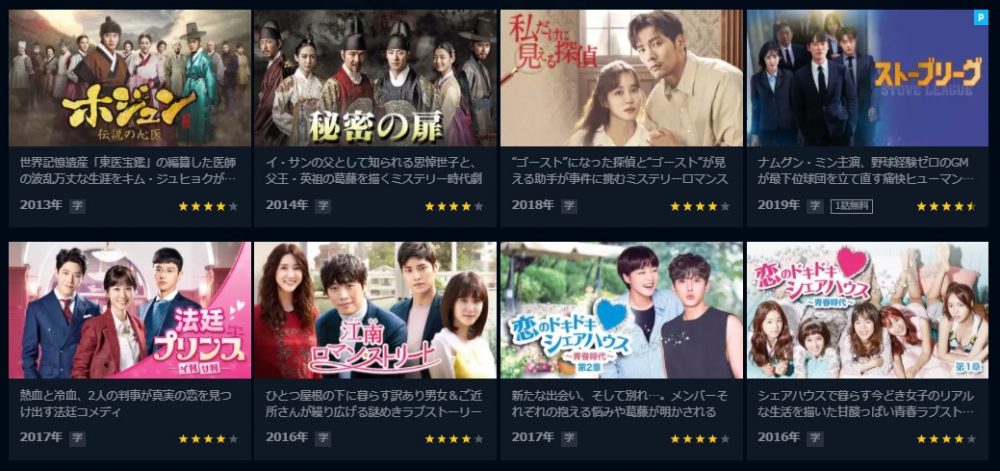Viewport: 1000px width, 471px height.
Task: View the 法廷プリンス title
Action: pyautogui.click(x=129, y=310)
